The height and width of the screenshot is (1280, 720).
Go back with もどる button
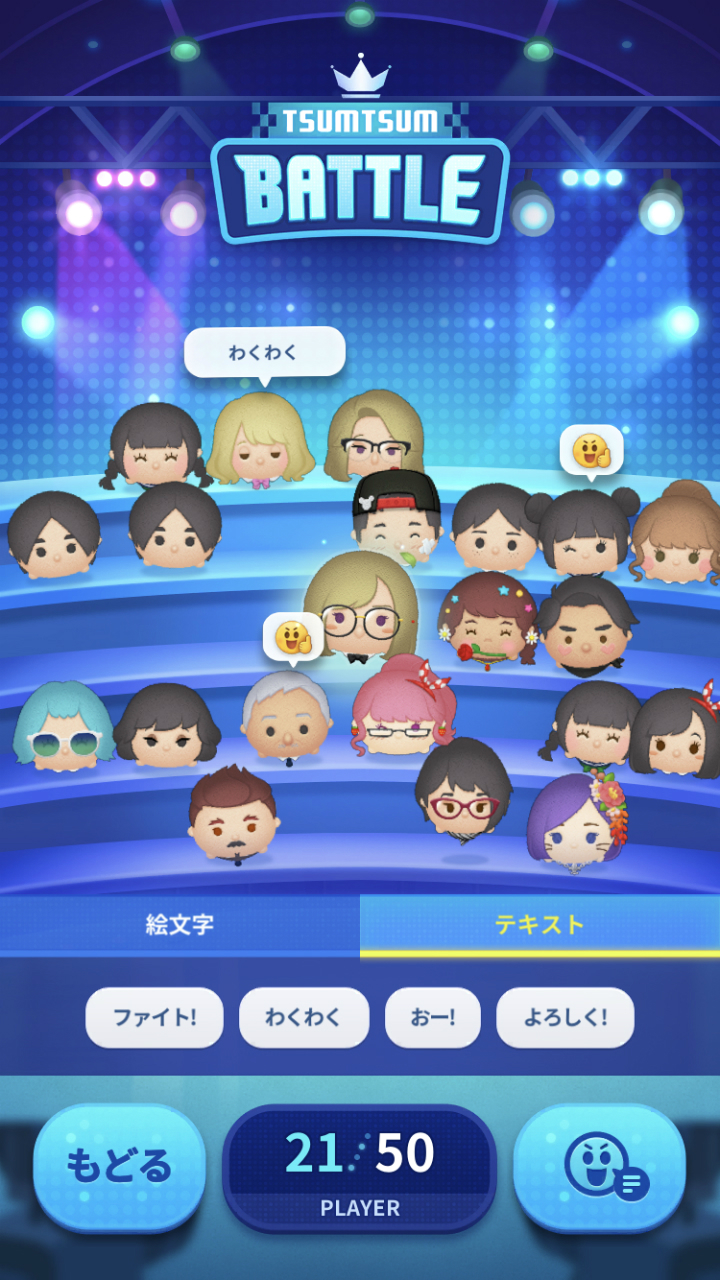click(x=119, y=1167)
